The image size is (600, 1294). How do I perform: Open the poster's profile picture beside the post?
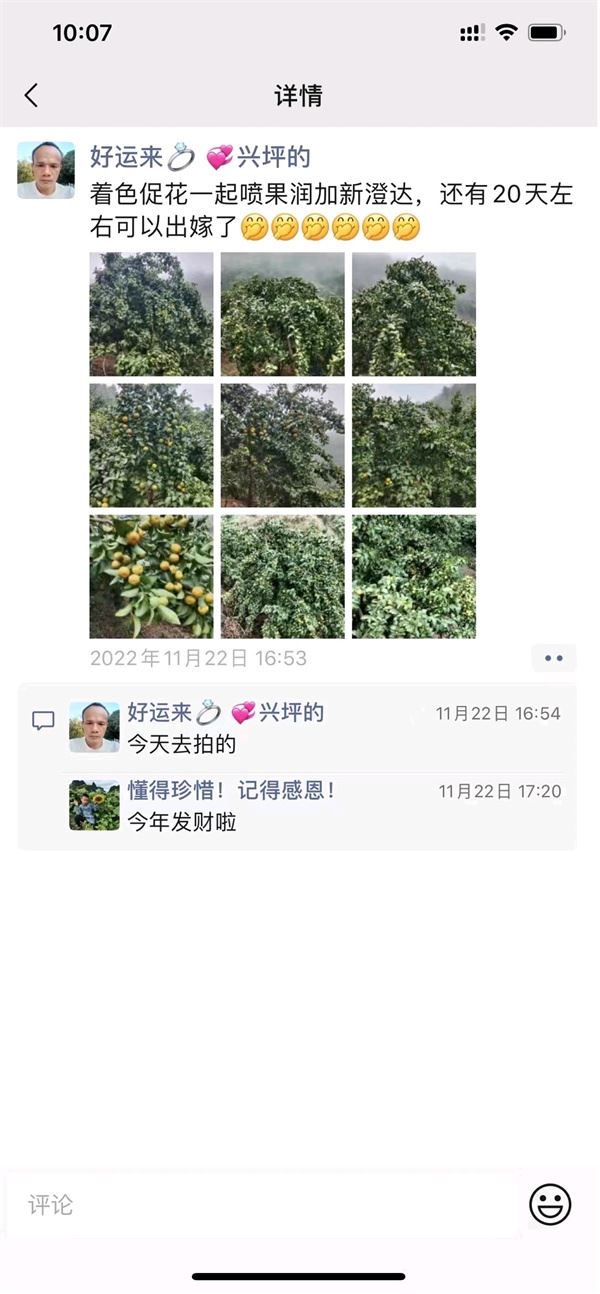(x=46, y=170)
